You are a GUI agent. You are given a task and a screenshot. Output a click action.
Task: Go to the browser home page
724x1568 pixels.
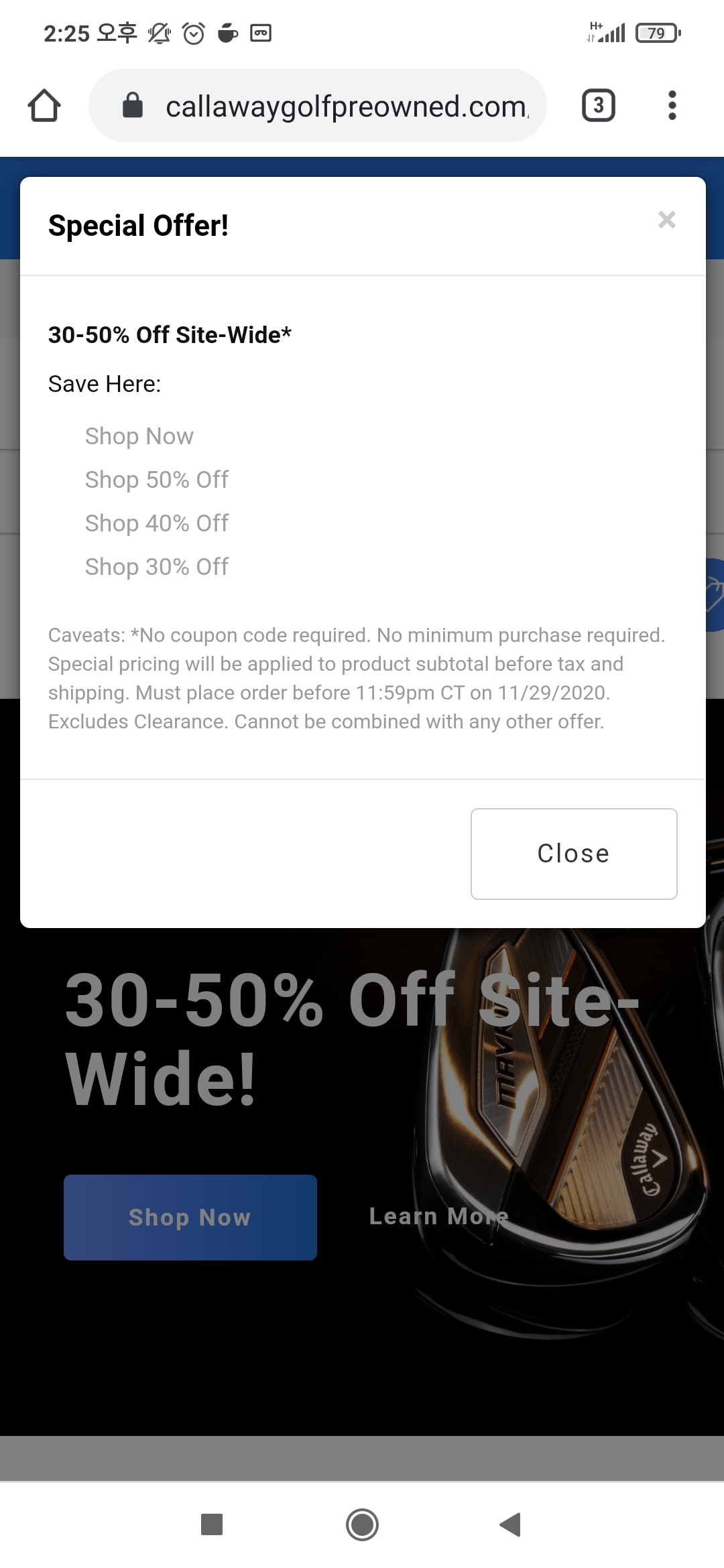pyautogui.click(x=44, y=106)
